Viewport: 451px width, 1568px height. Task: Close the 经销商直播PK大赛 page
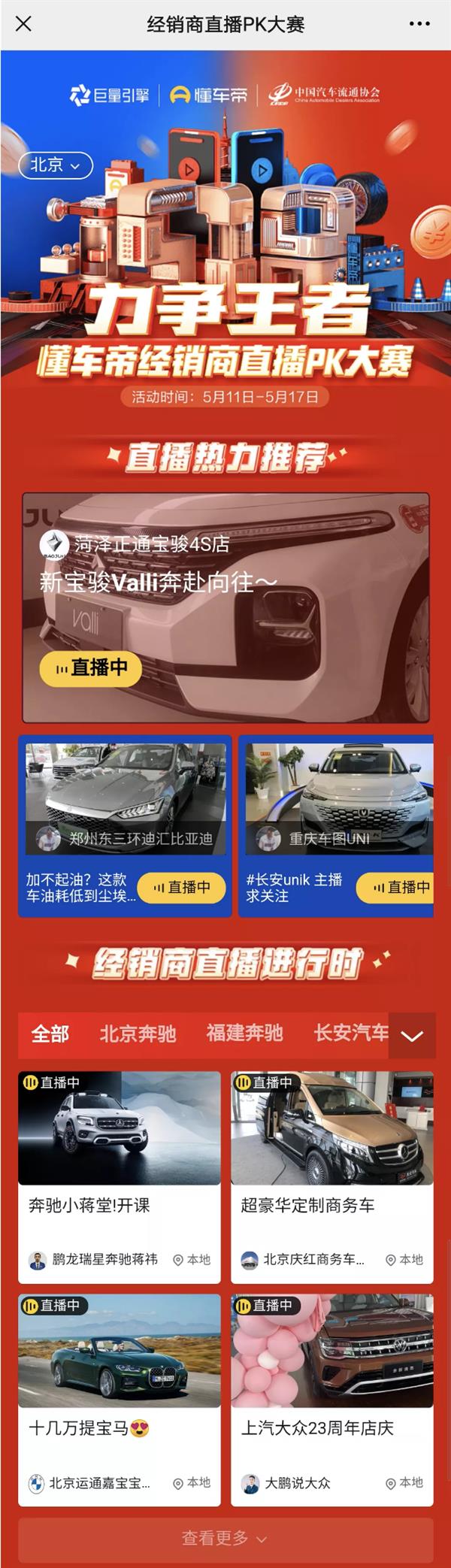(23, 24)
